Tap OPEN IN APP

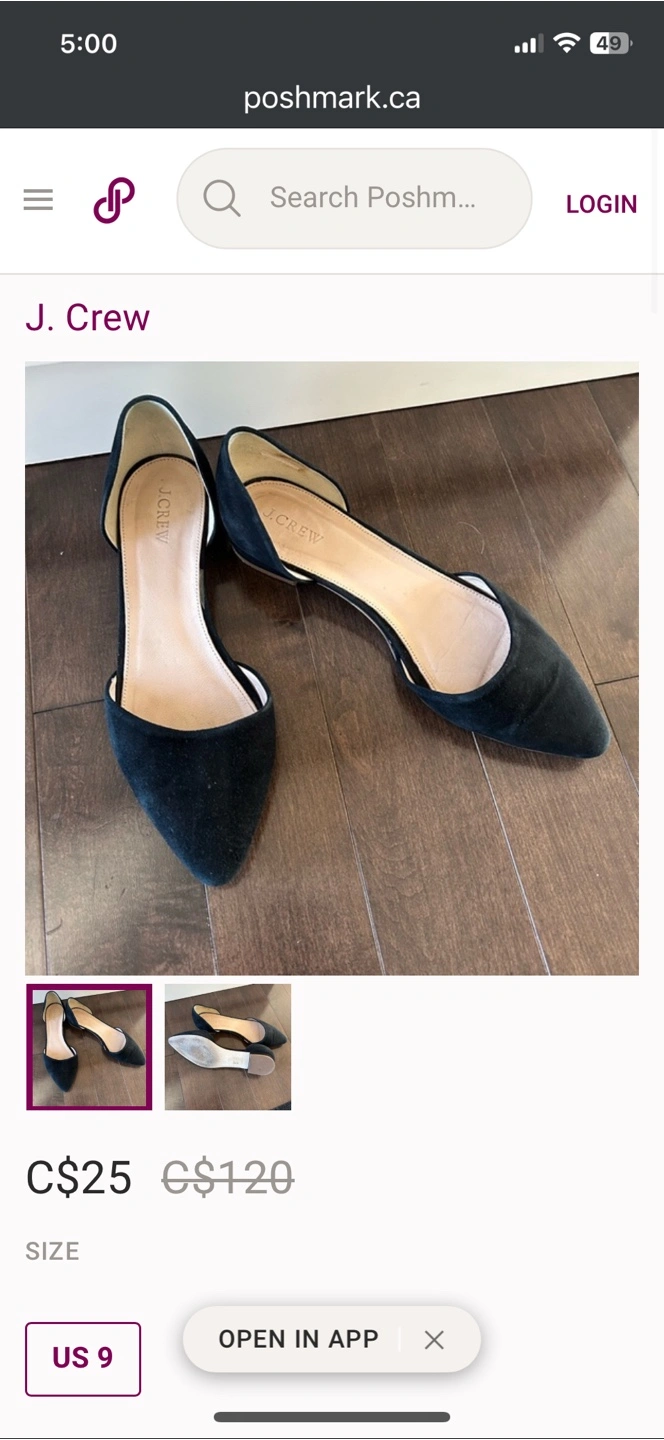[298, 1339]
